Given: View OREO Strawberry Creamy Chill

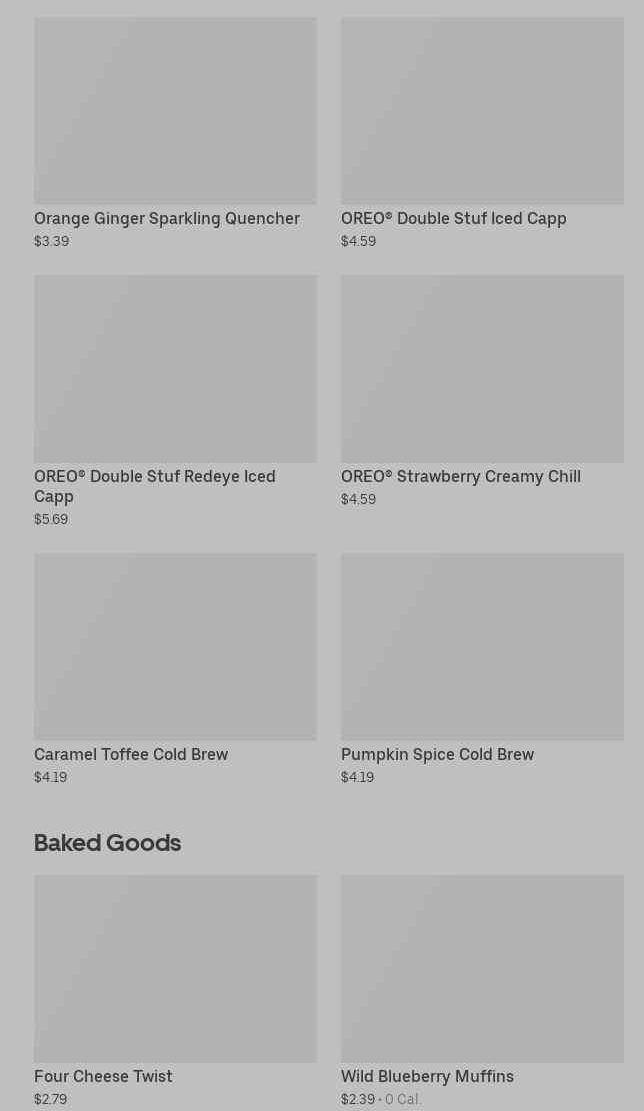Looking at the screenshot, I should coord(482,390).
